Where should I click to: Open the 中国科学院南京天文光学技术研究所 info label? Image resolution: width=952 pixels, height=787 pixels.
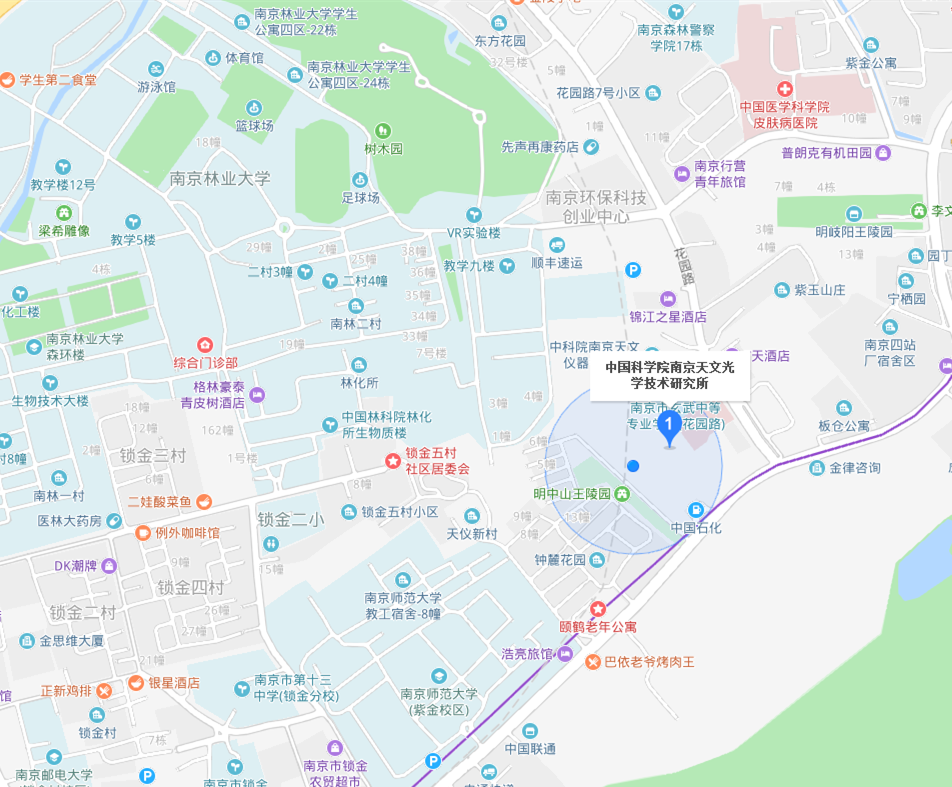click(669, 375)
